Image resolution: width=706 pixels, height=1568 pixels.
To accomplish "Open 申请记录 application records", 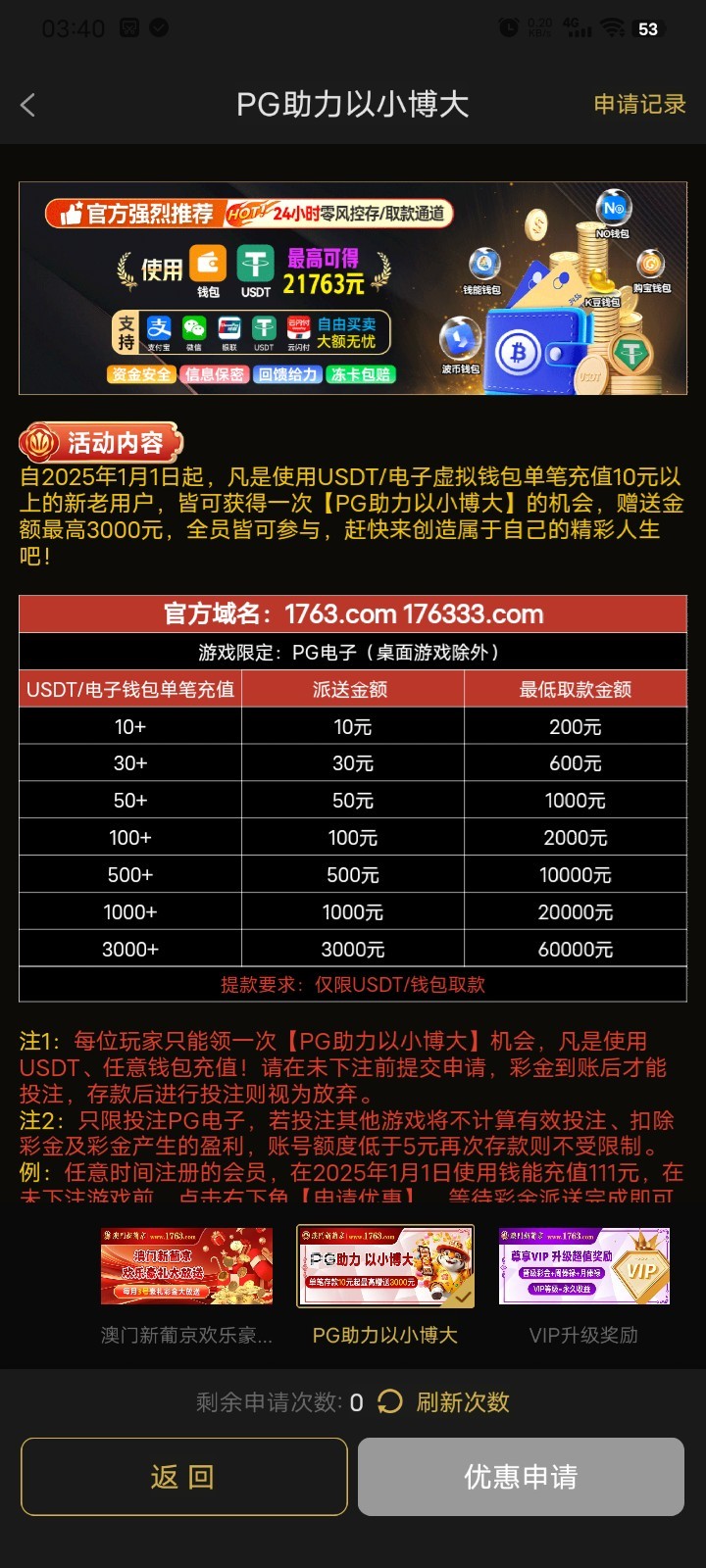I will [x=639, y=104].
